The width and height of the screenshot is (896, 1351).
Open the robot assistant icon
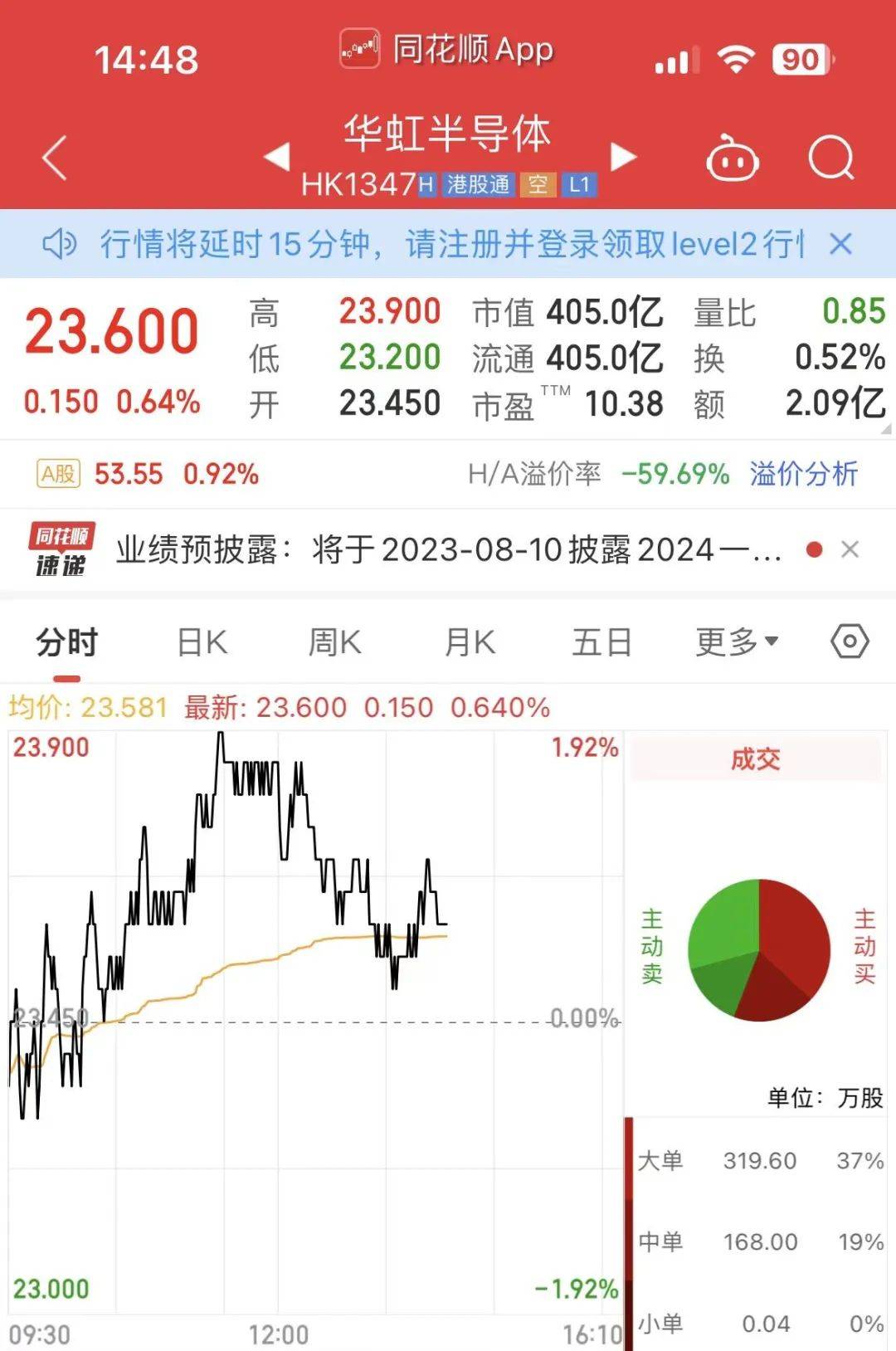[x=732, y=158]
